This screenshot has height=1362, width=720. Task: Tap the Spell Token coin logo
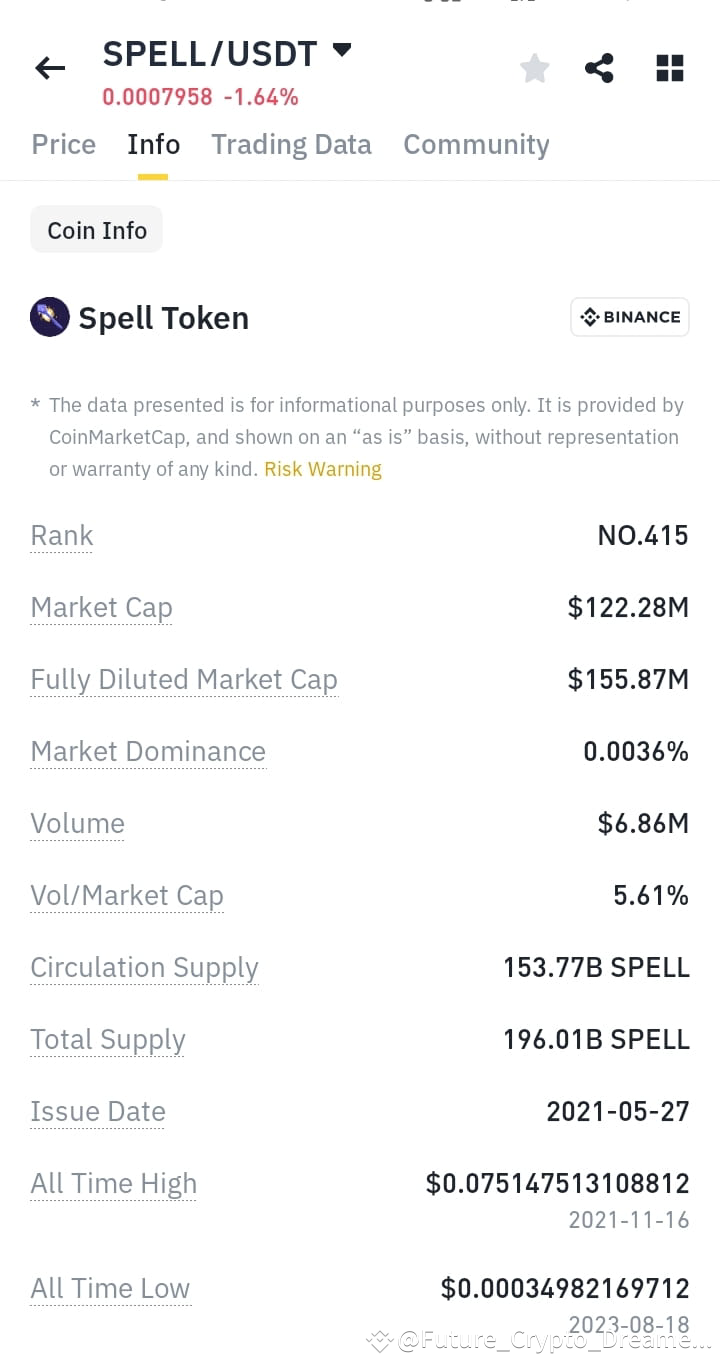coord(50,317)
